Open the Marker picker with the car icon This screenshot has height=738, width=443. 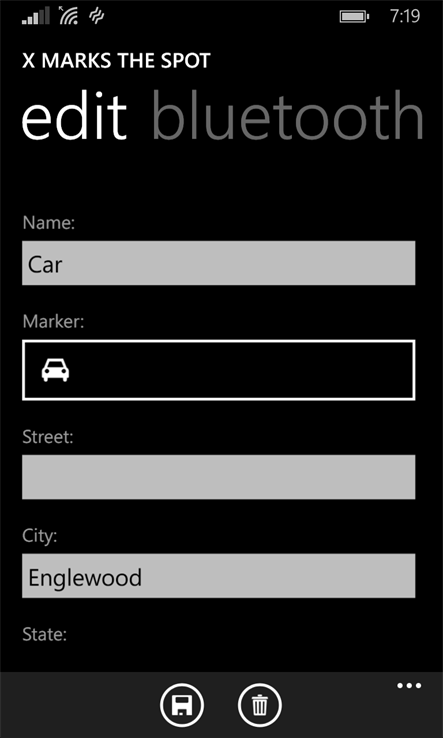pos(218,370)
